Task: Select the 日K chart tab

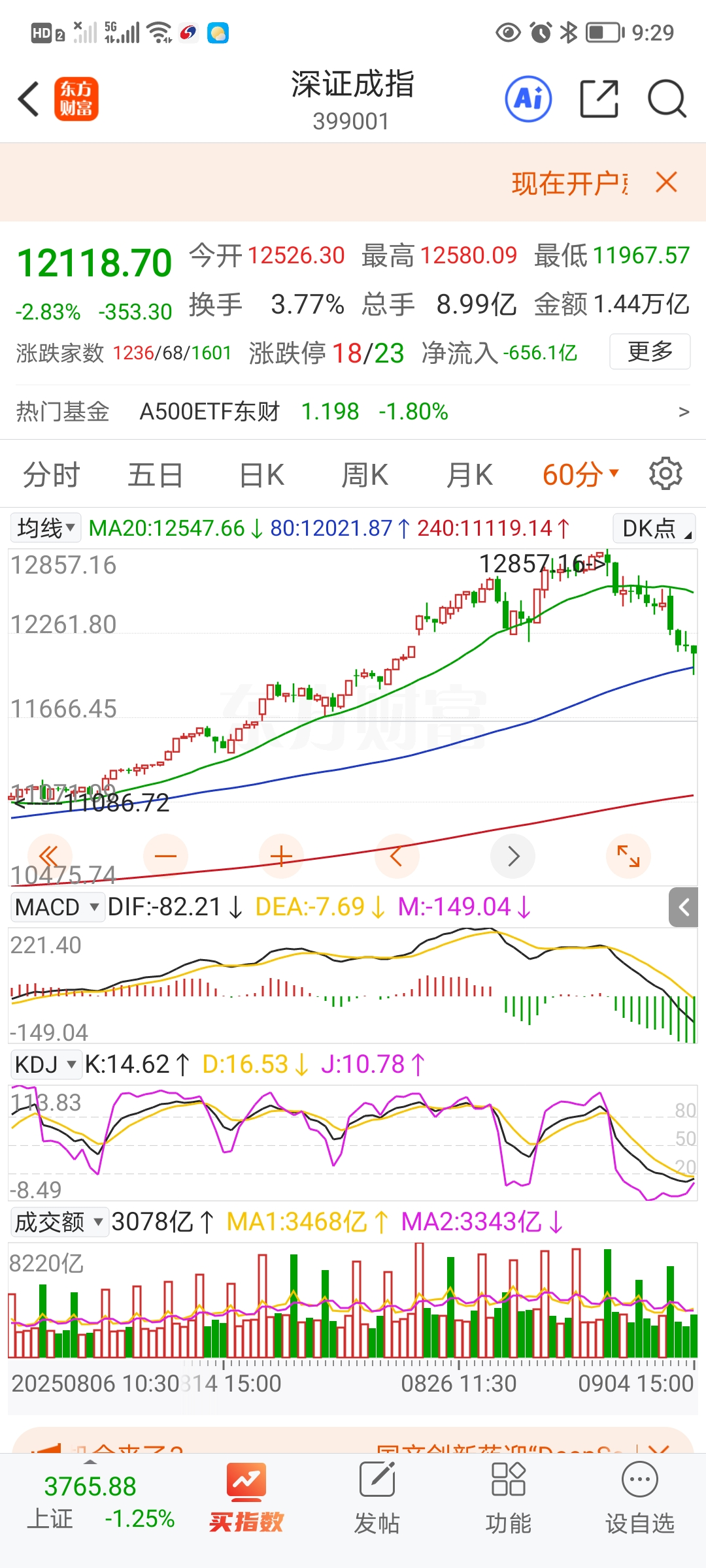Action: tap(261, 475)
